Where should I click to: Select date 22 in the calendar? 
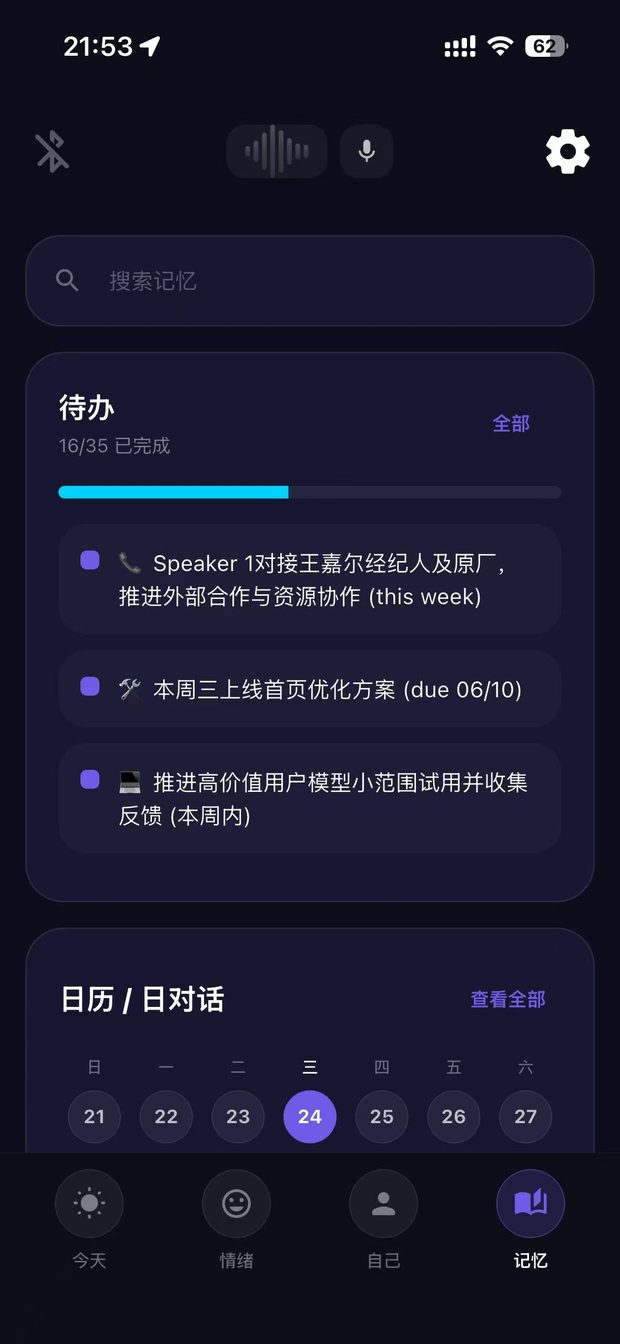(x=166, y=1117)
